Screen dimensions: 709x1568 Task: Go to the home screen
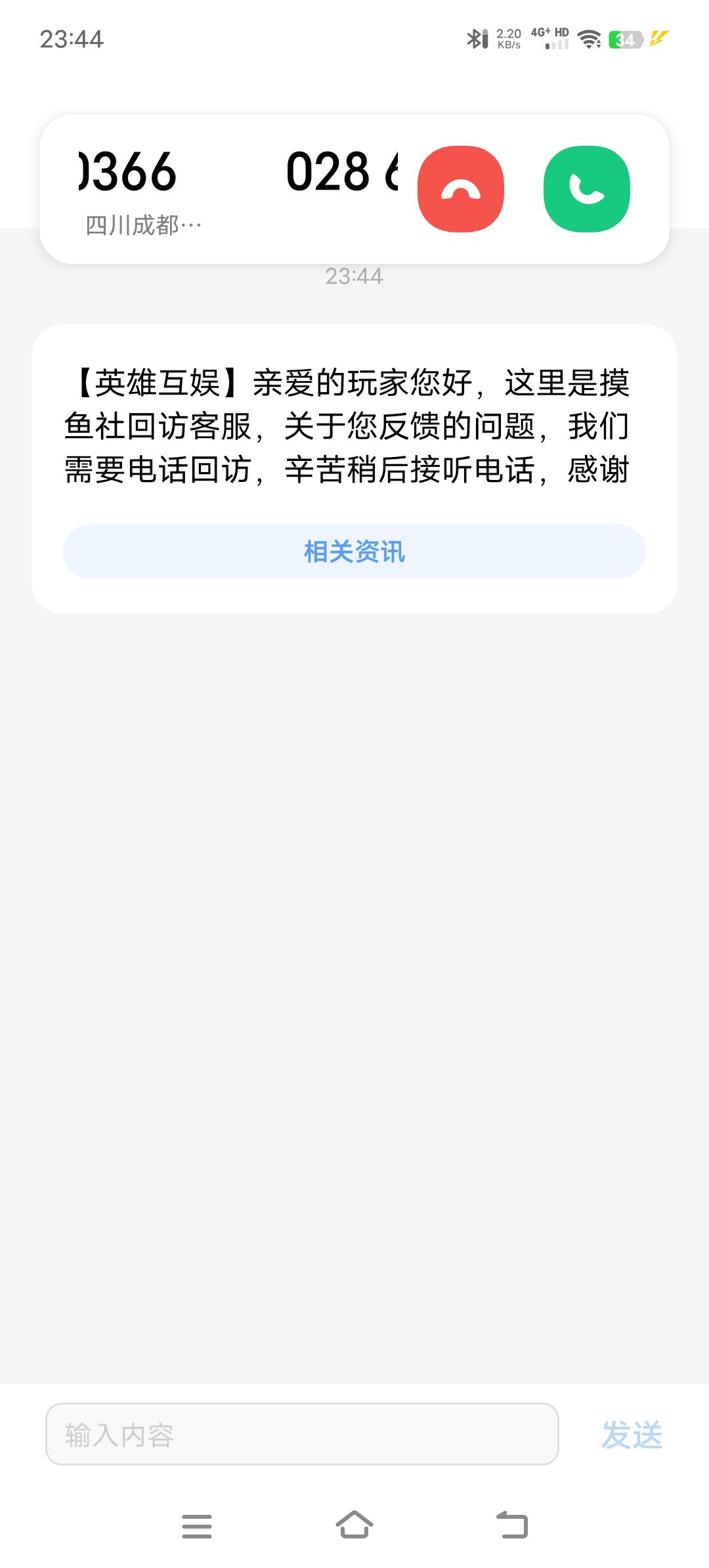354,1525
